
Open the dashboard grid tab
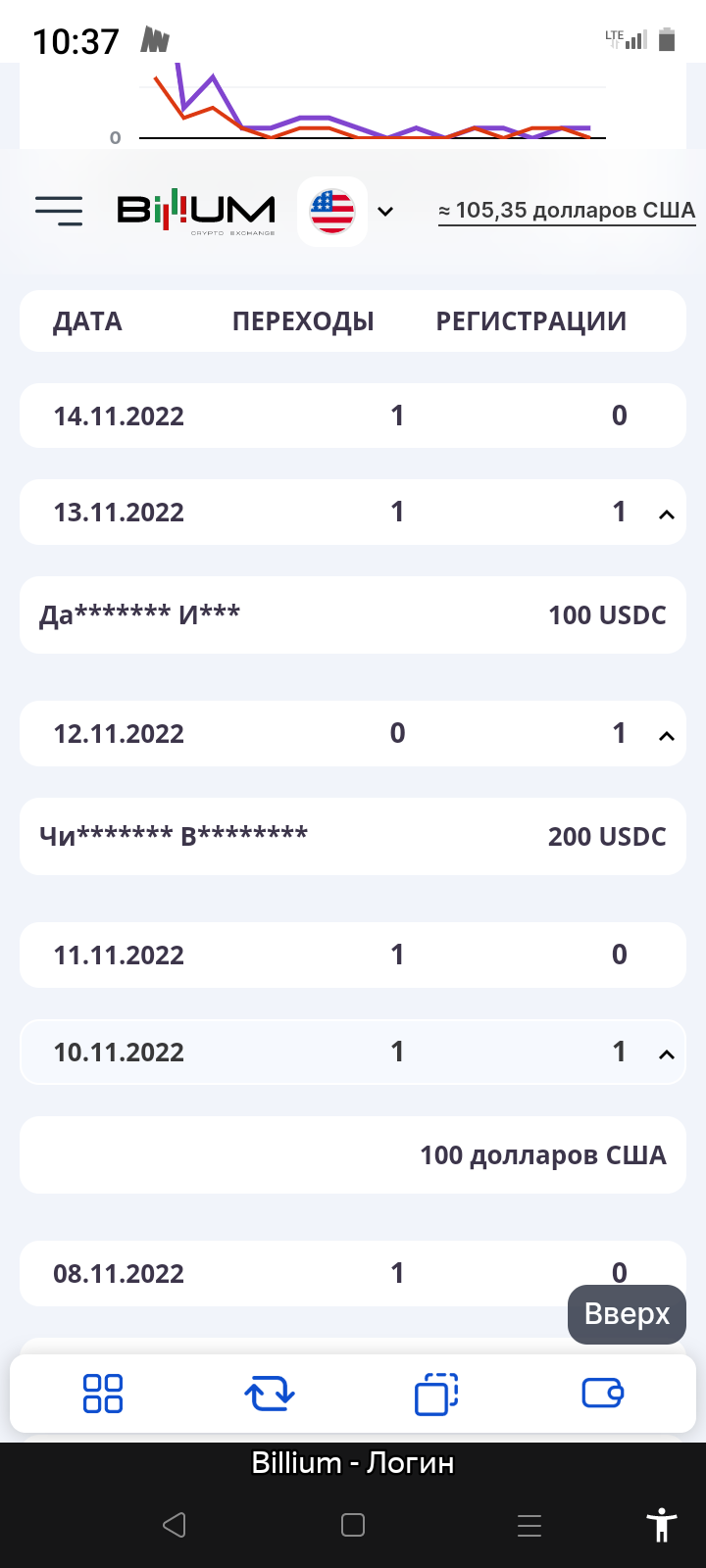103,1393
